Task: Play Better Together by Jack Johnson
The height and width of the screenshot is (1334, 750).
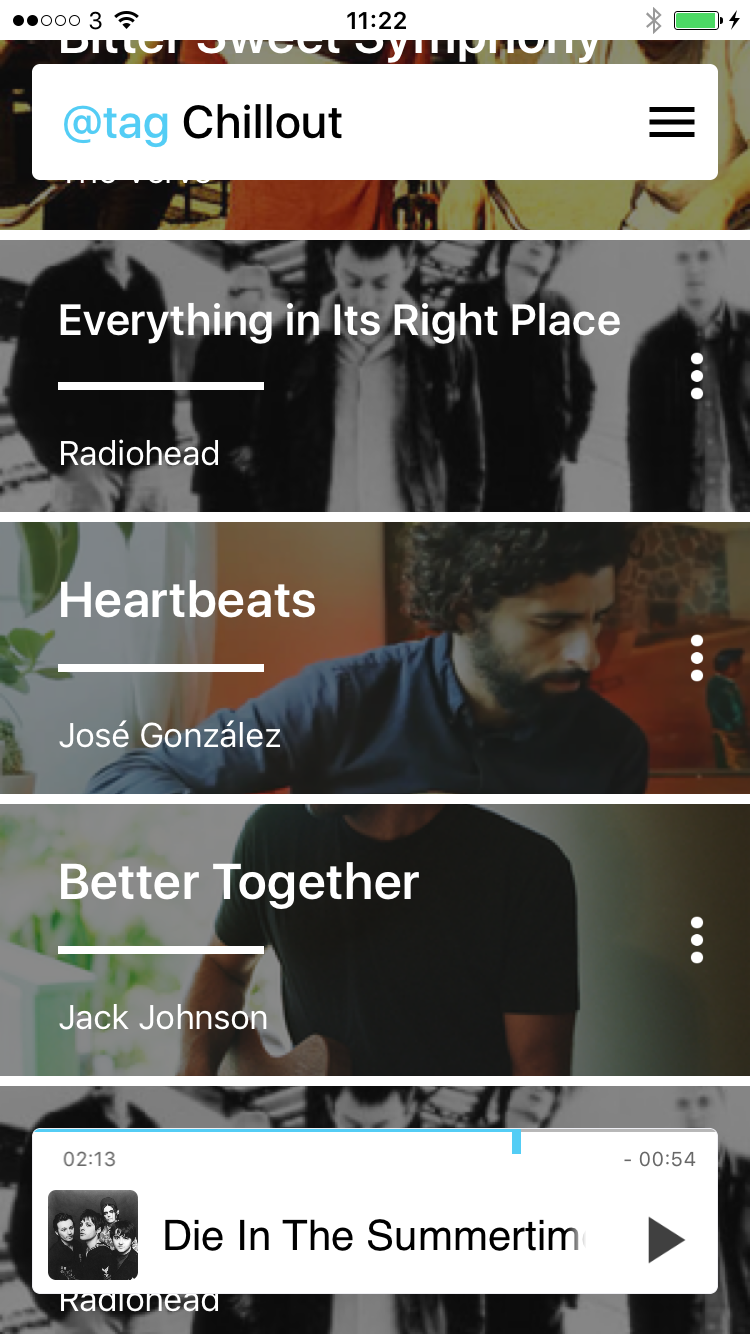Action: tap(340, 940)
